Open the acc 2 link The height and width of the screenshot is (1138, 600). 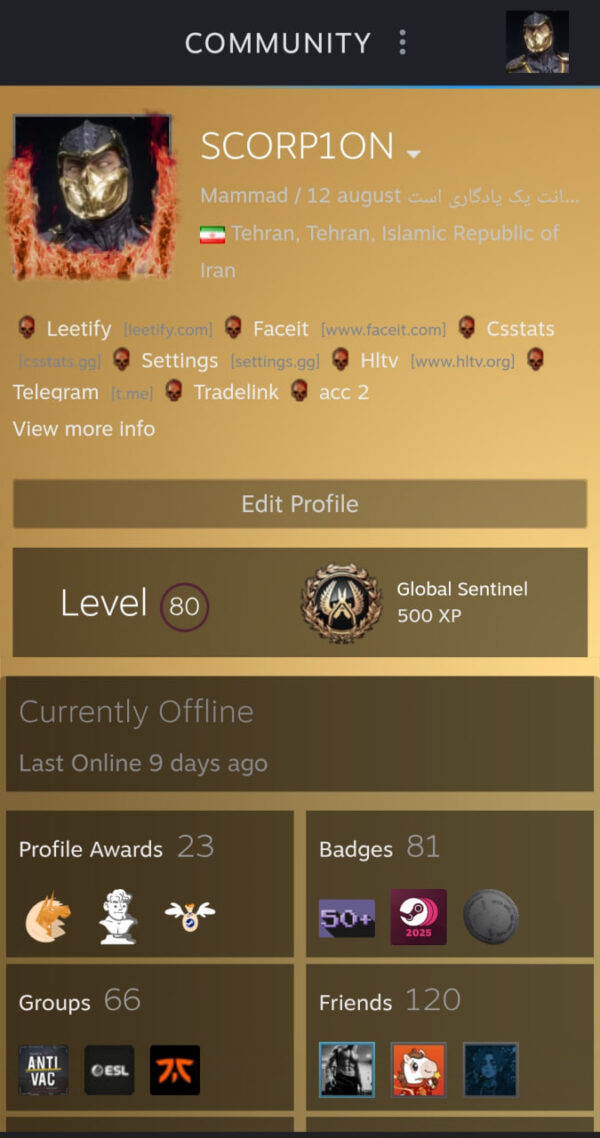point(343,392)
